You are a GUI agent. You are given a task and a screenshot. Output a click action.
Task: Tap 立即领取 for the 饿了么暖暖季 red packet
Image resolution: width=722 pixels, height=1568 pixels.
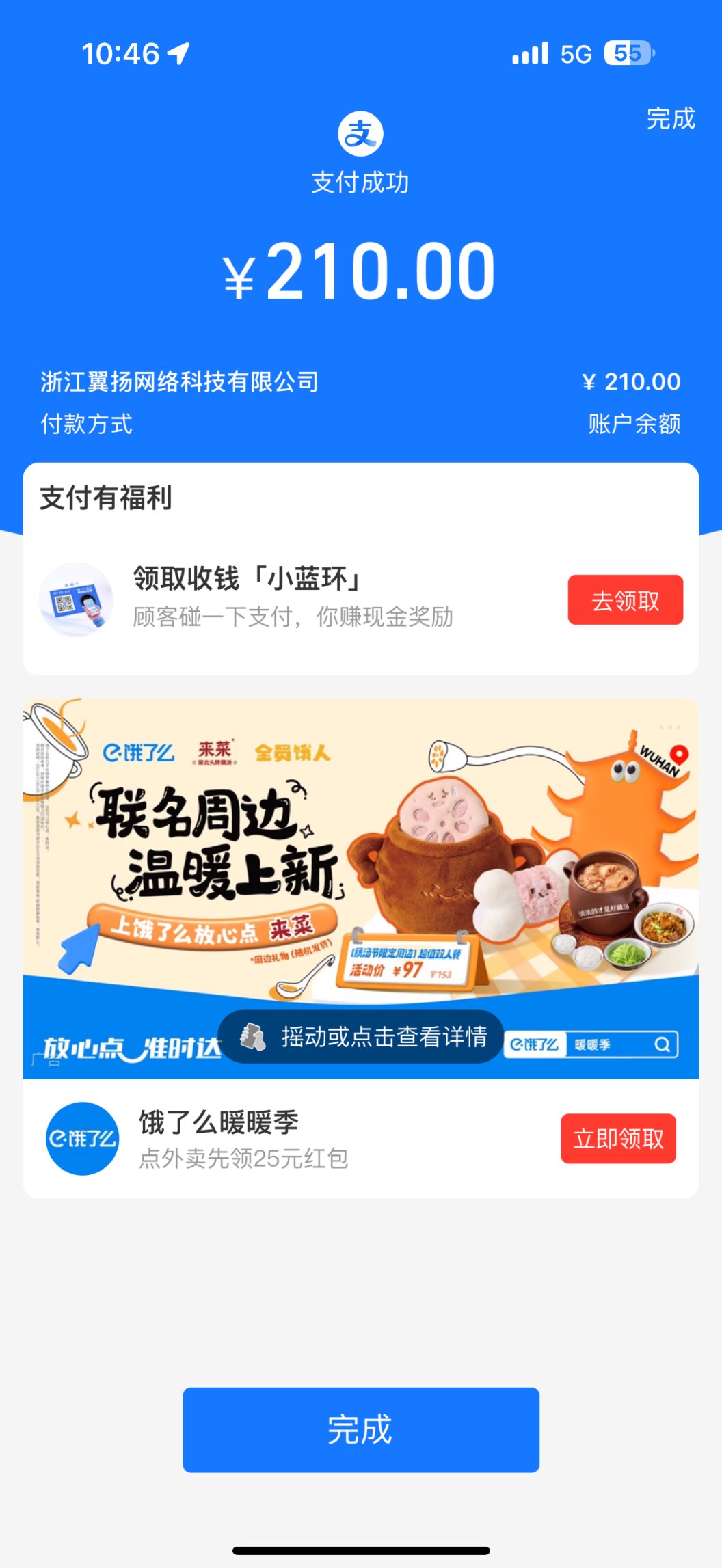point(618,1139)
